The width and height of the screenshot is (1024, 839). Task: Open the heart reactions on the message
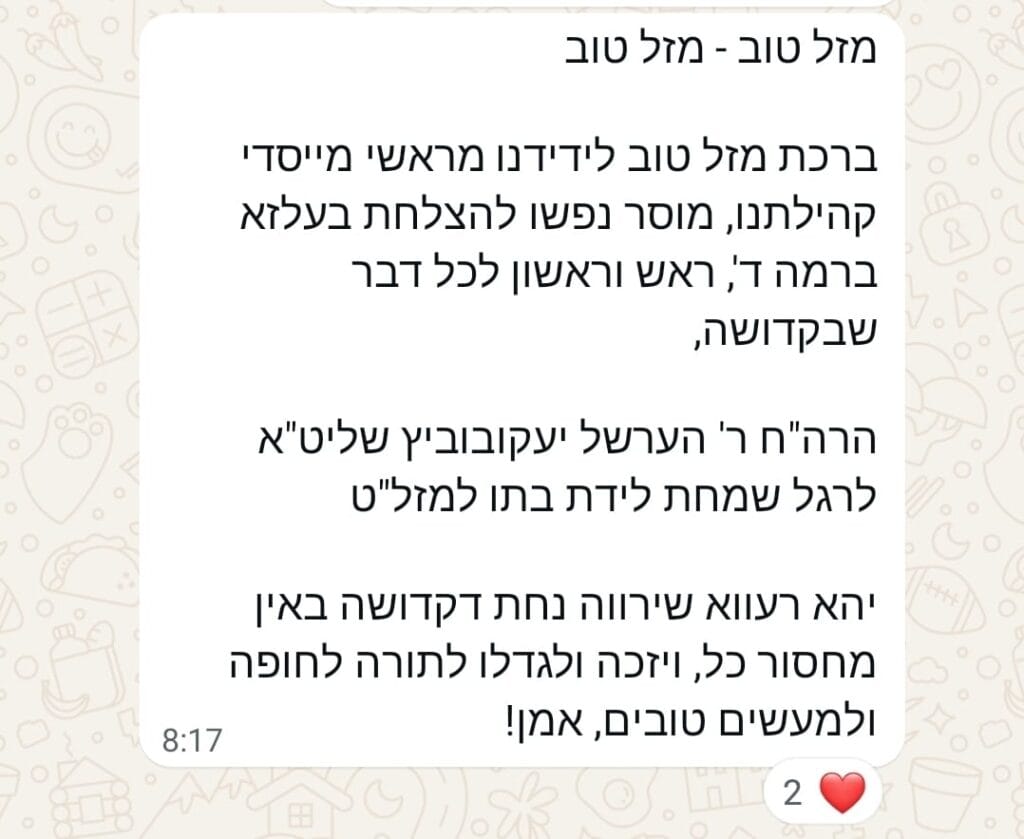pos(821,794)
